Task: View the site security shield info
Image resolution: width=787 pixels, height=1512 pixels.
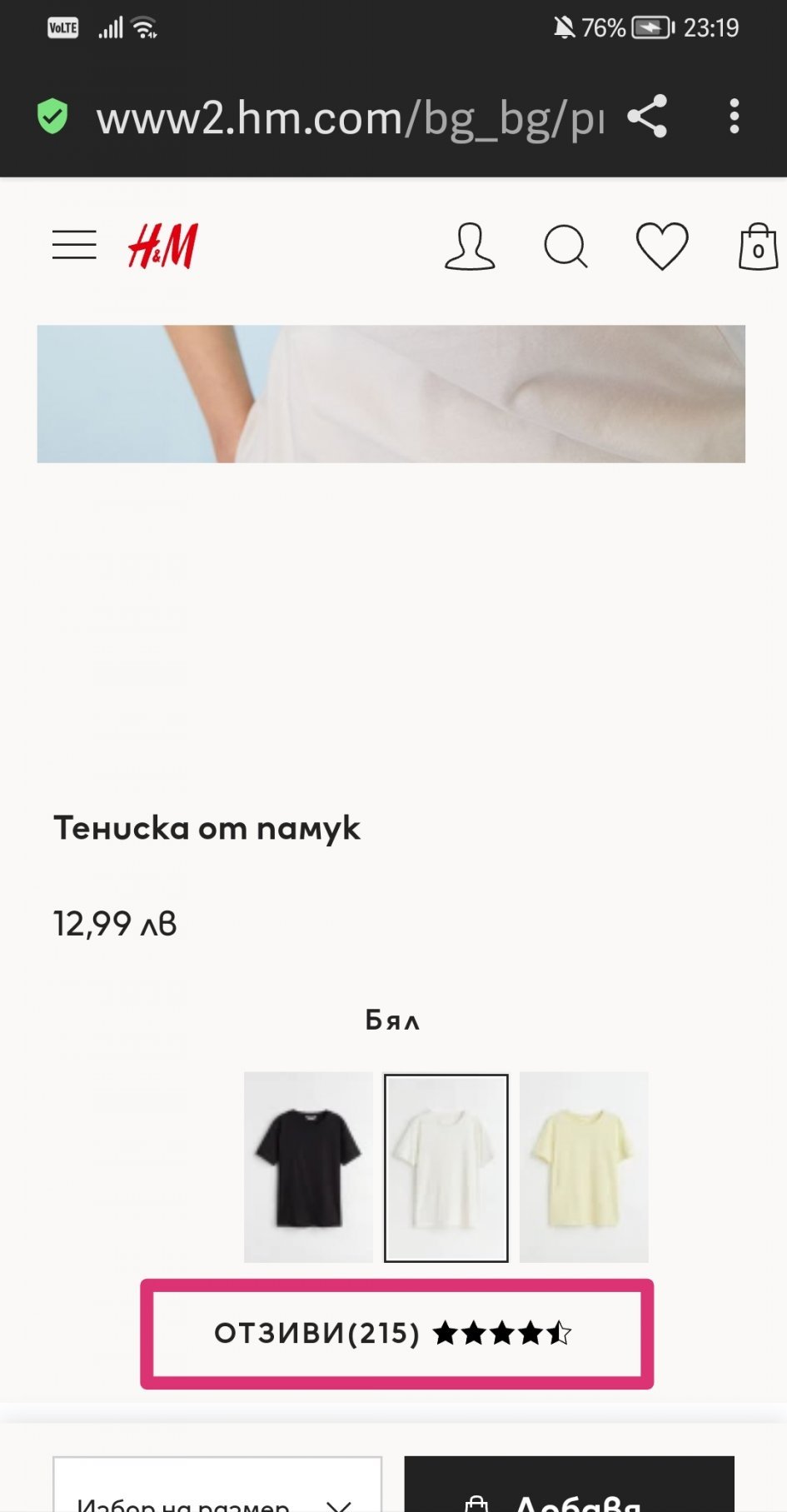Action: (52, 116)
